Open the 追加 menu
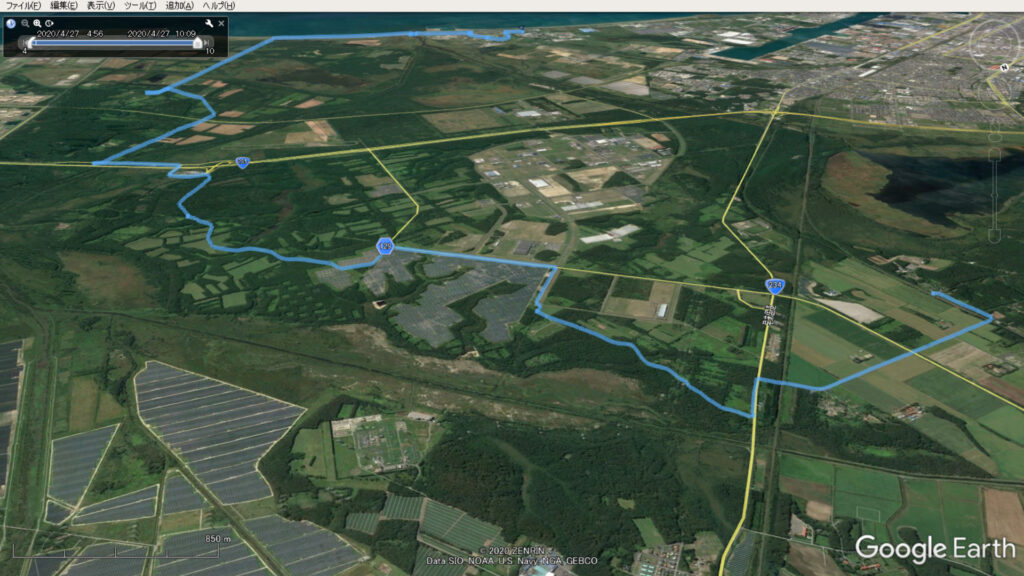Image resolution: width=1024 pixels, height=576 pixels. (180, 5)
